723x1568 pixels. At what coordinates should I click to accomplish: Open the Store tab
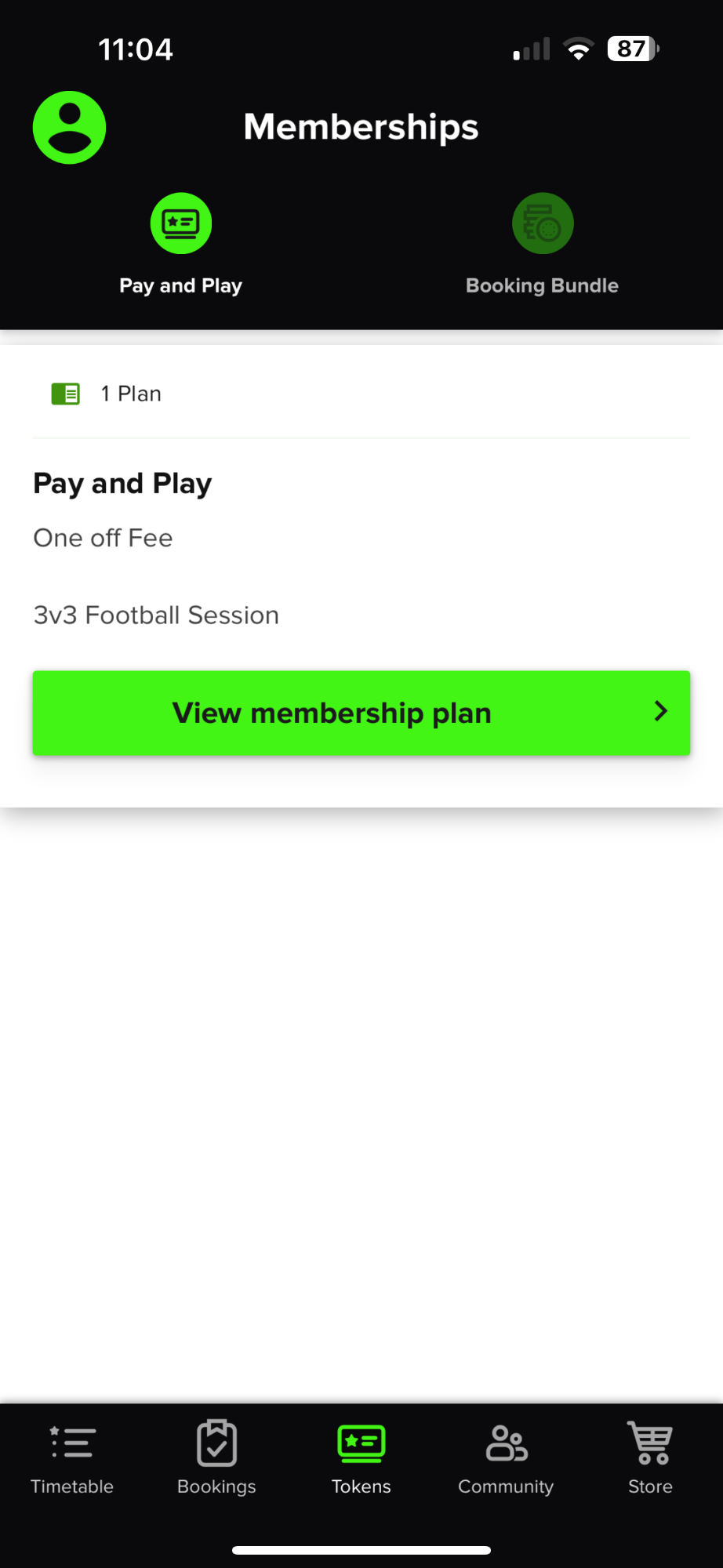coord(650,1458)
